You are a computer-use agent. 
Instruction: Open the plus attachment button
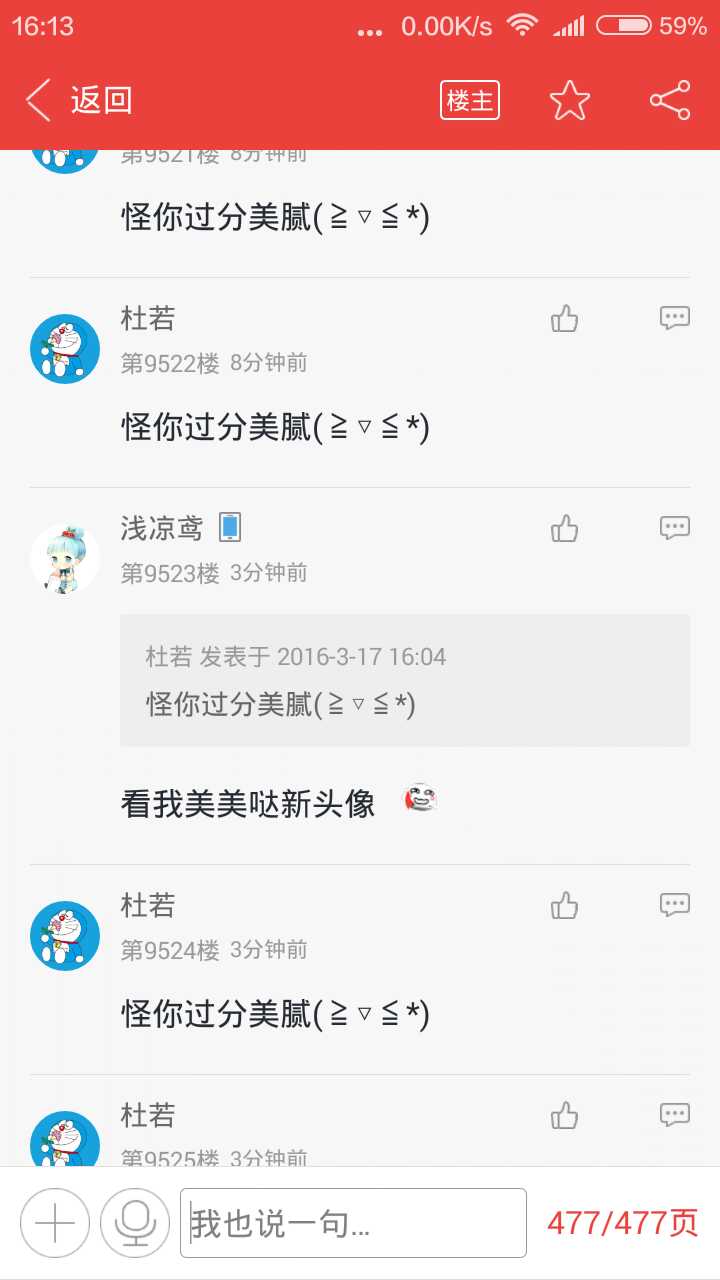pos(55,1222)
